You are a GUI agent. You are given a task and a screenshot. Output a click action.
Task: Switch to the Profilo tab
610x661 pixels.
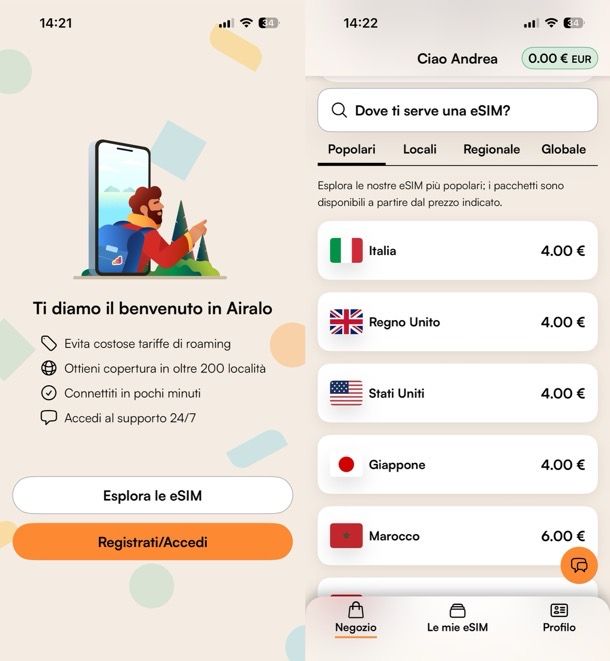tap(559, 618)
